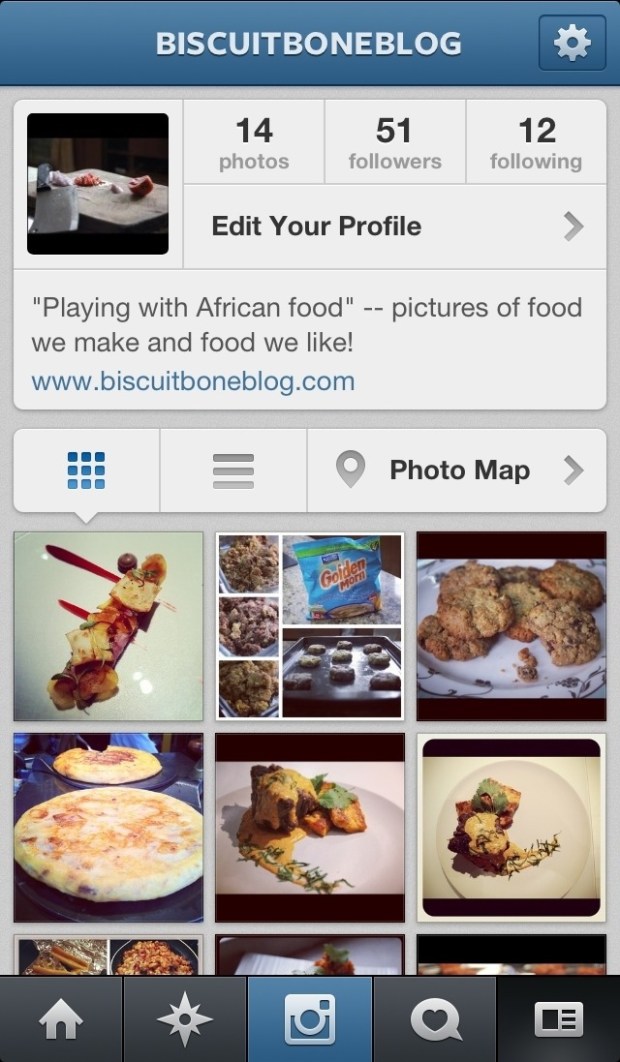View the 51 followers list

pos(394,143)
